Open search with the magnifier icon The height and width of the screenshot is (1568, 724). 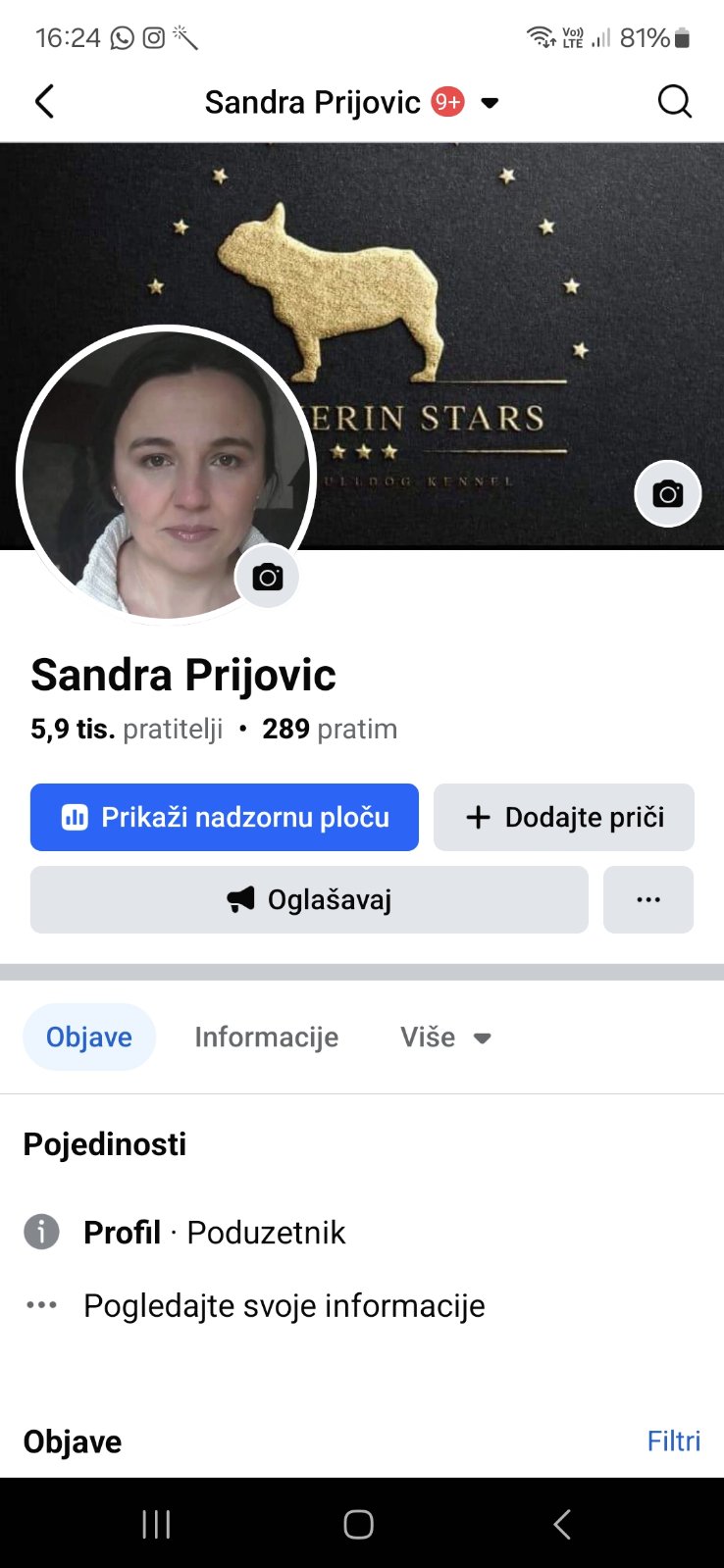pos(674,102)
